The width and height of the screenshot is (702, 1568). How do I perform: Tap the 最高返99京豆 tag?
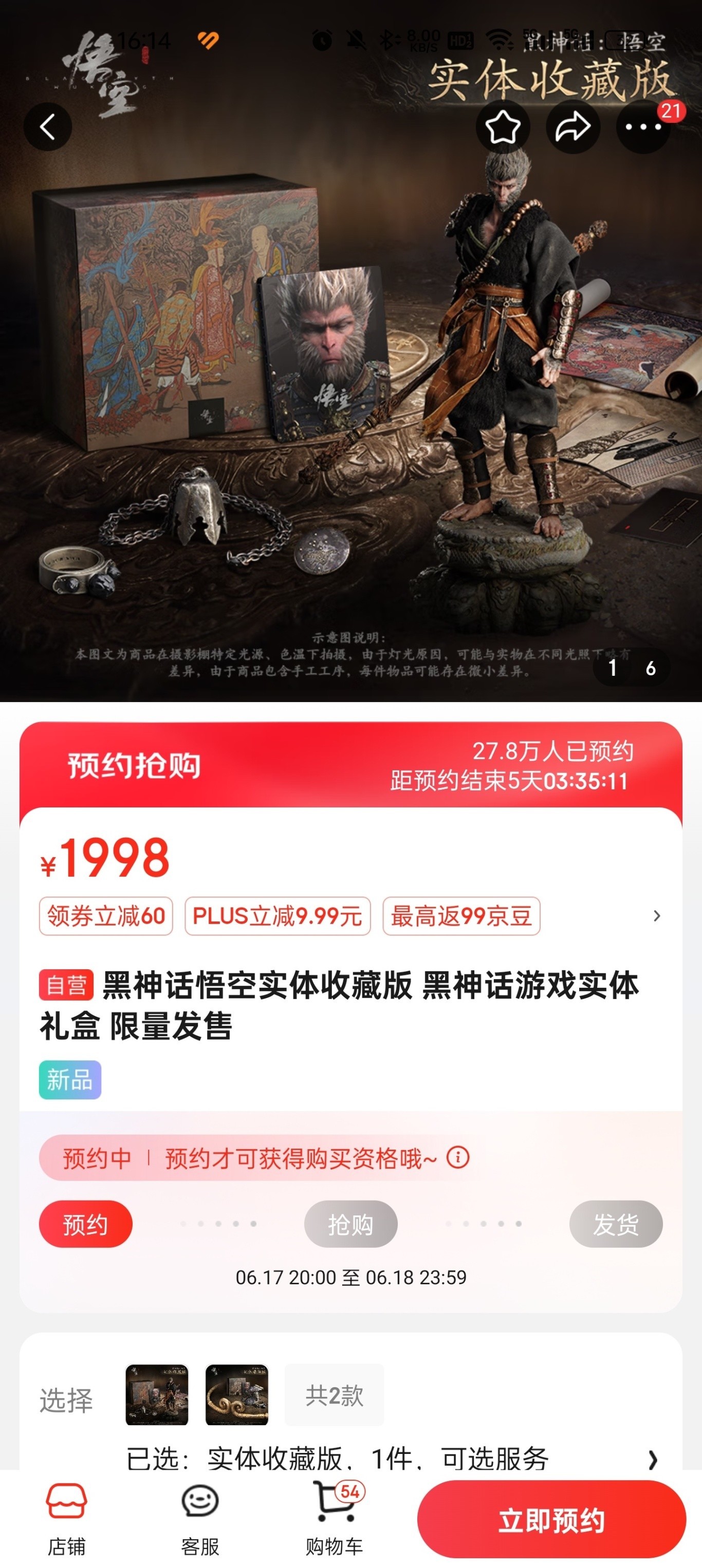(x=461, y=915)
